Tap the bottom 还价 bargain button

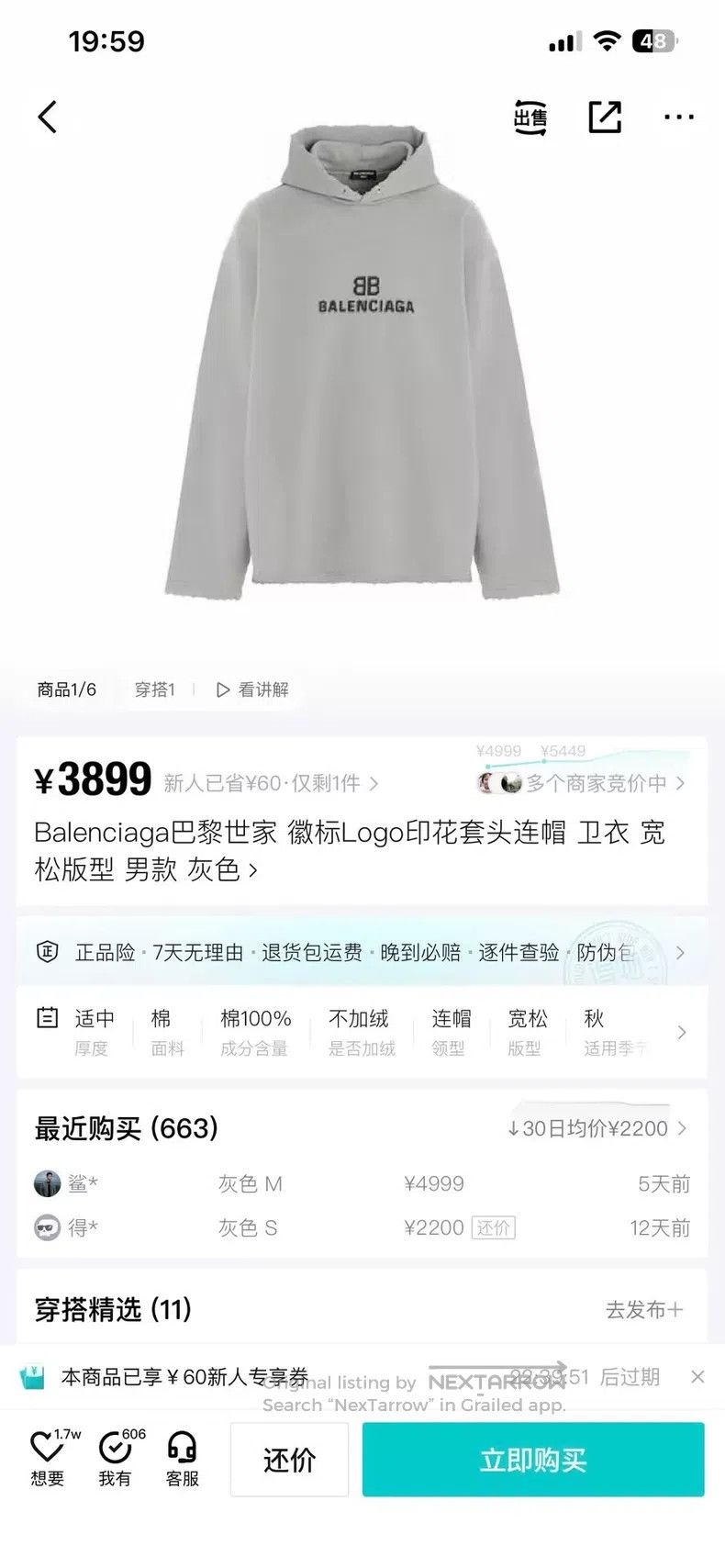289,1460
